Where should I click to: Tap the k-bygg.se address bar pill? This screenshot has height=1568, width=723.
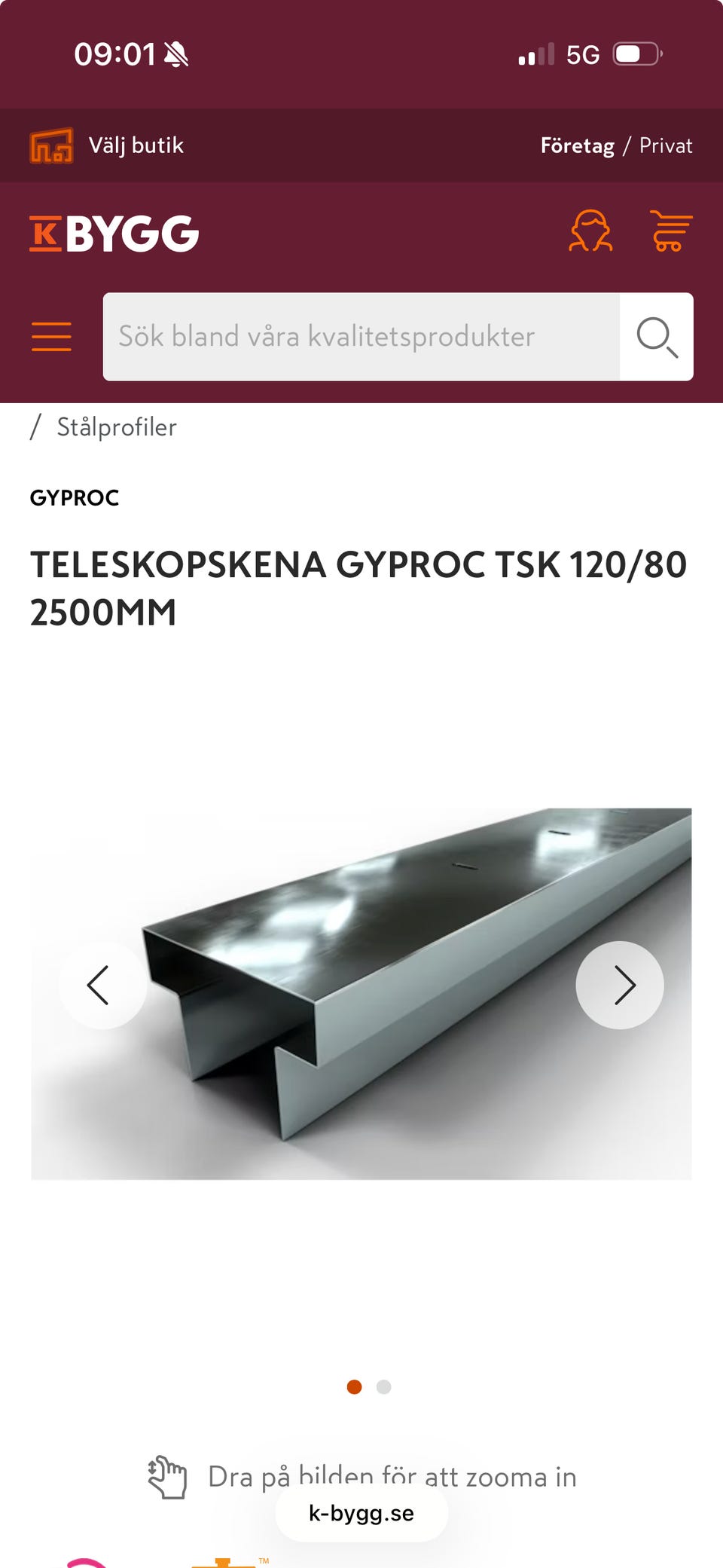(x=361, y=1514)
